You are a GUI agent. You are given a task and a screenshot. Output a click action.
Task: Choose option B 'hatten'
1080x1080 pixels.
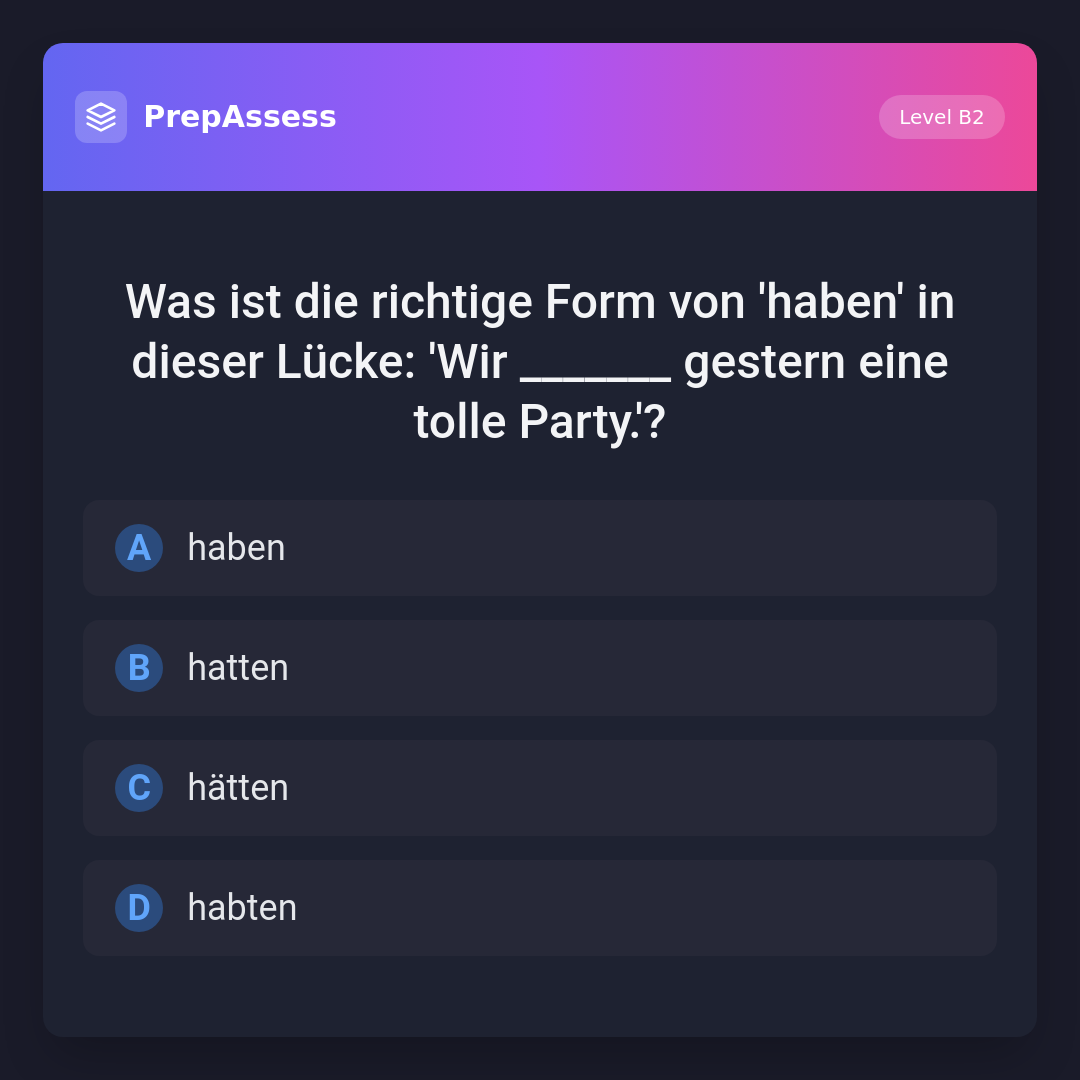point(539,668)
